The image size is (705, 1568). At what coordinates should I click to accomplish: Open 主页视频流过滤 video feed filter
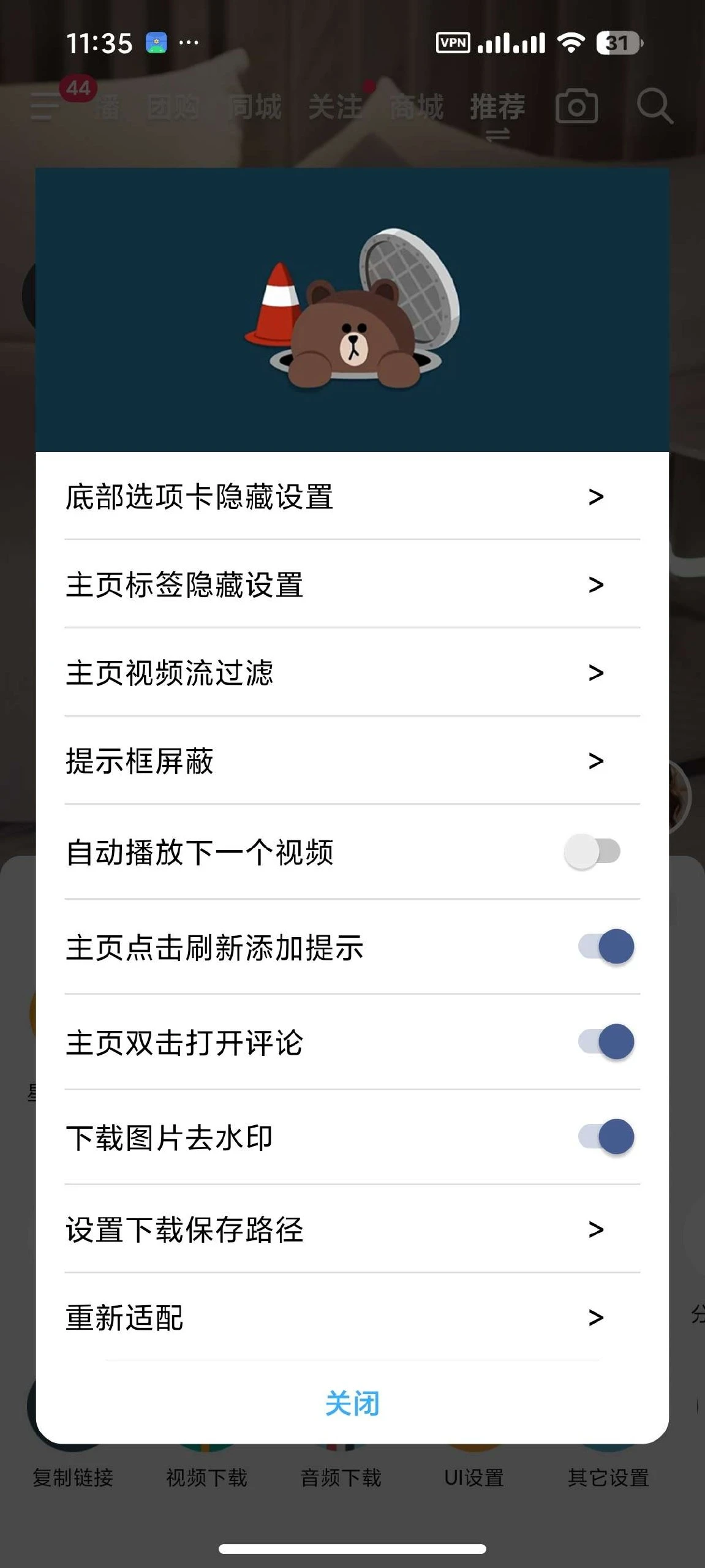(x=352, y=674)
